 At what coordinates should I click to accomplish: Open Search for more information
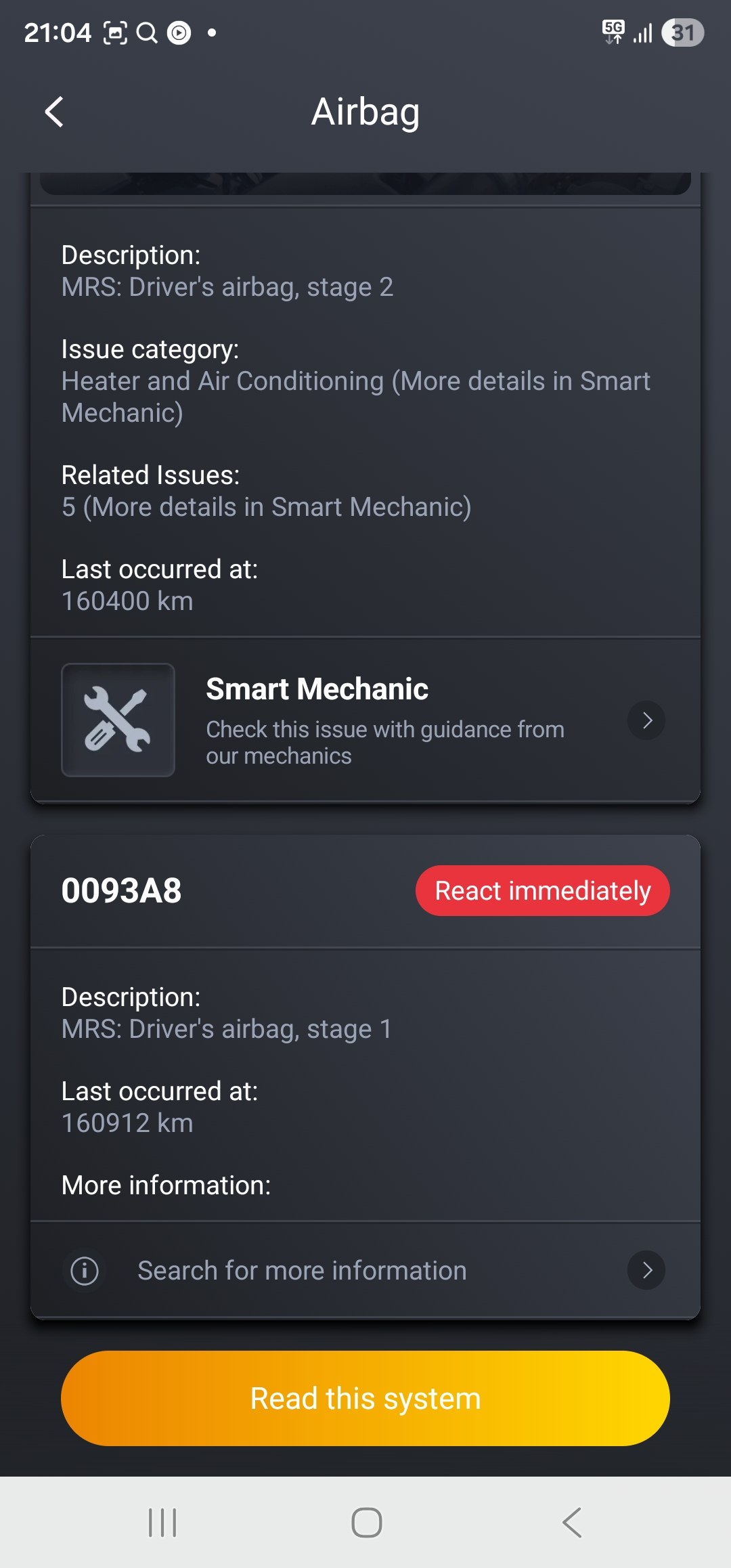pos(365,1270)
